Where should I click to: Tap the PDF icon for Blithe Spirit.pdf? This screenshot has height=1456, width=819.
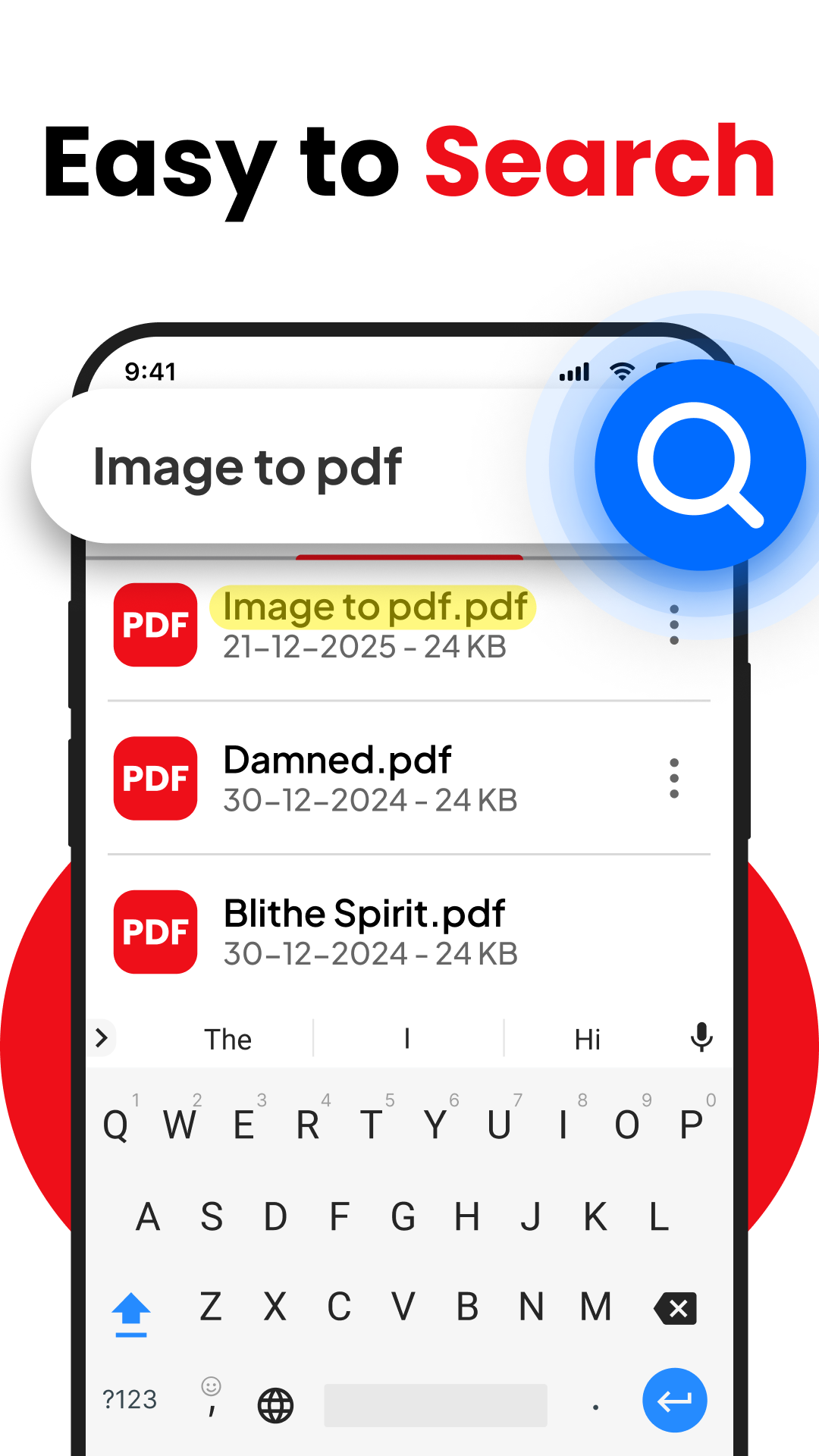[x=155, y=932]
